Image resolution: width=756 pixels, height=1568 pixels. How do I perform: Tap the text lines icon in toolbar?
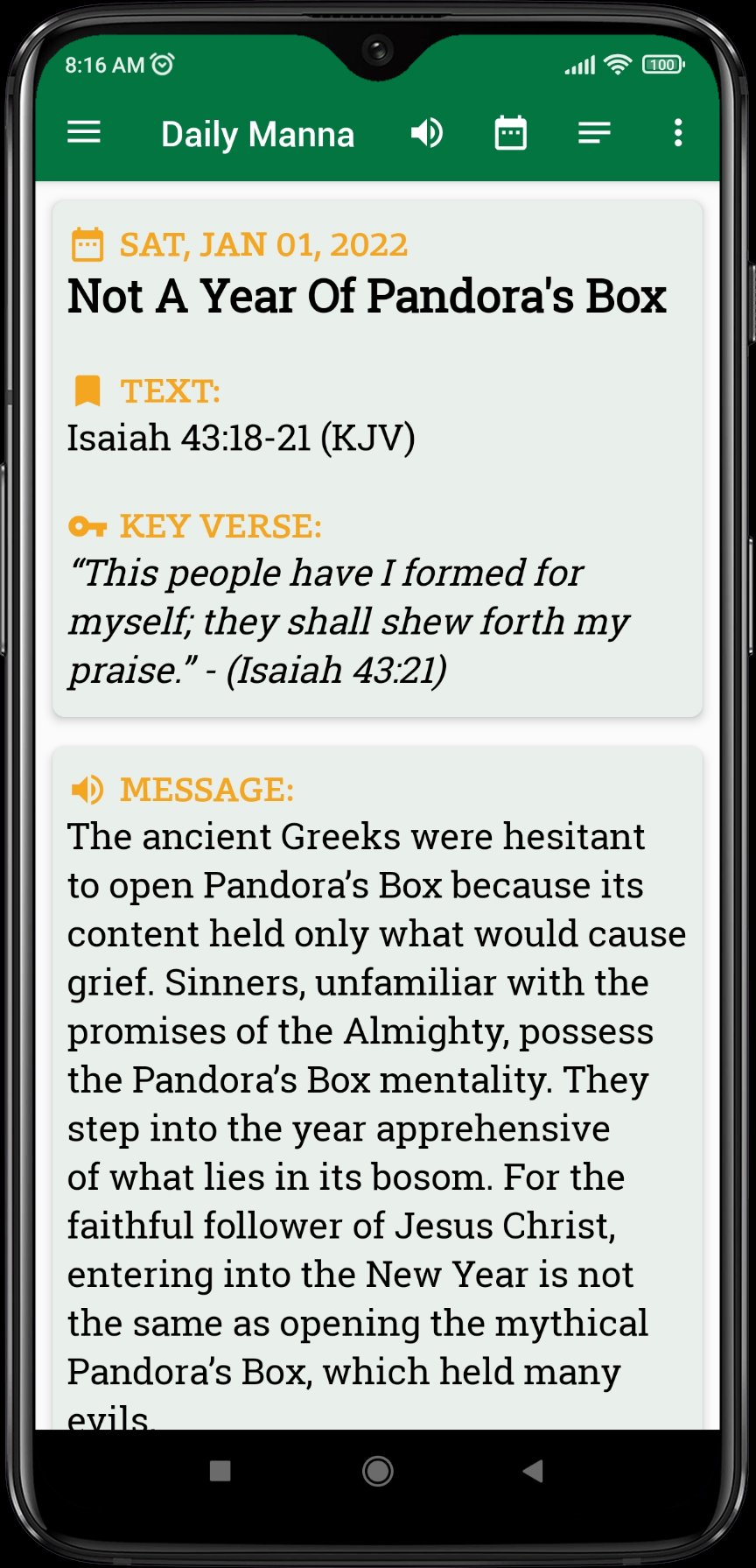pos(594,133)
